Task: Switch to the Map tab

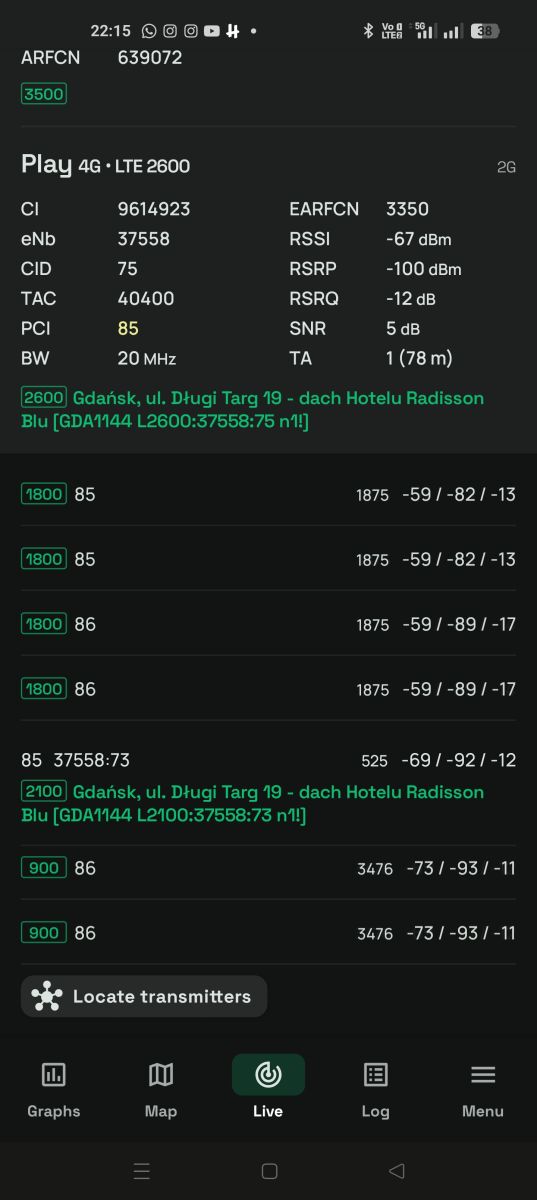Action: coord(161,1090)
